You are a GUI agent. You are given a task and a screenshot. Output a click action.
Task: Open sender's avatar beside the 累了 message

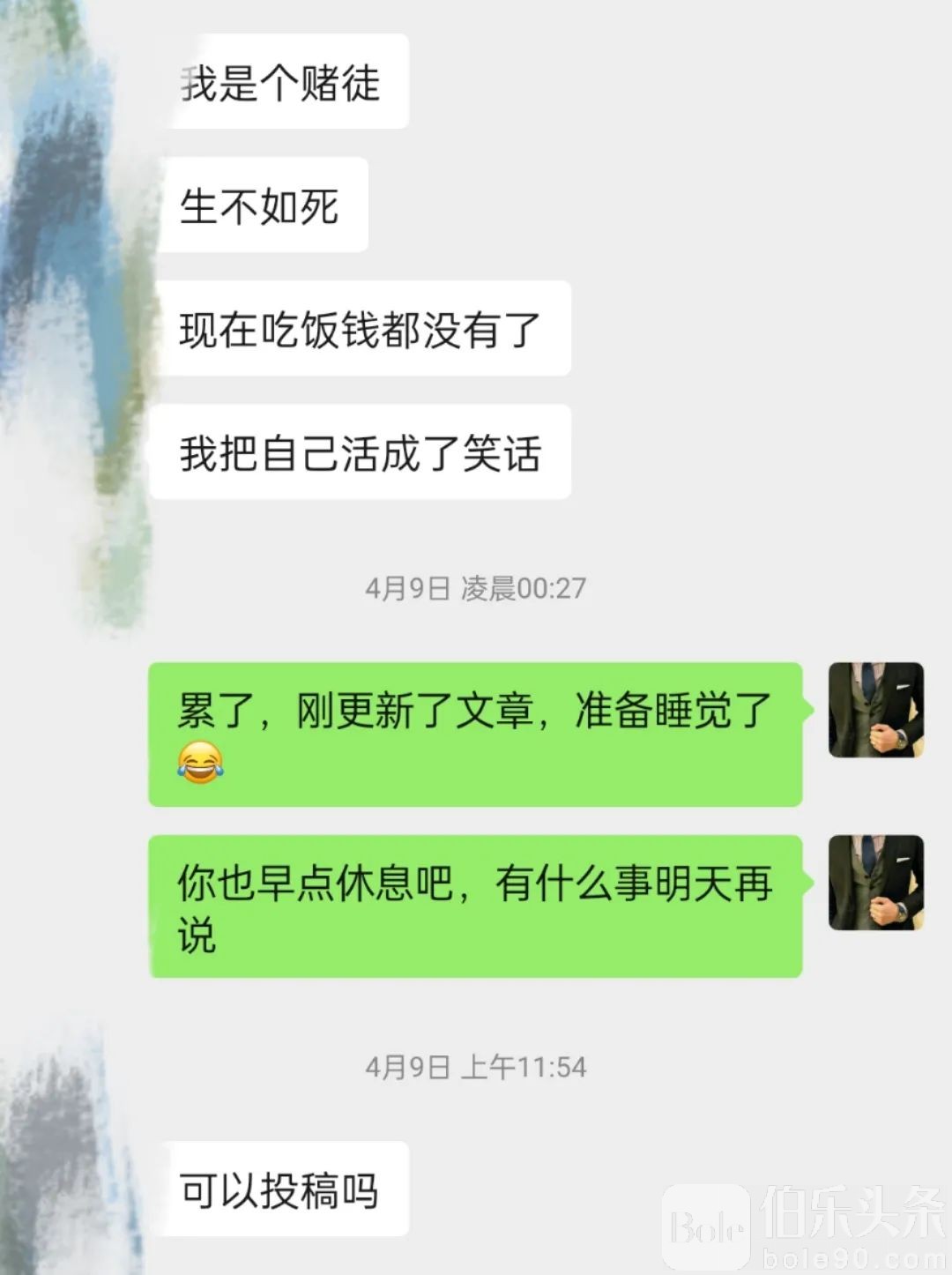pyautogui.click(x=875, y=710)
